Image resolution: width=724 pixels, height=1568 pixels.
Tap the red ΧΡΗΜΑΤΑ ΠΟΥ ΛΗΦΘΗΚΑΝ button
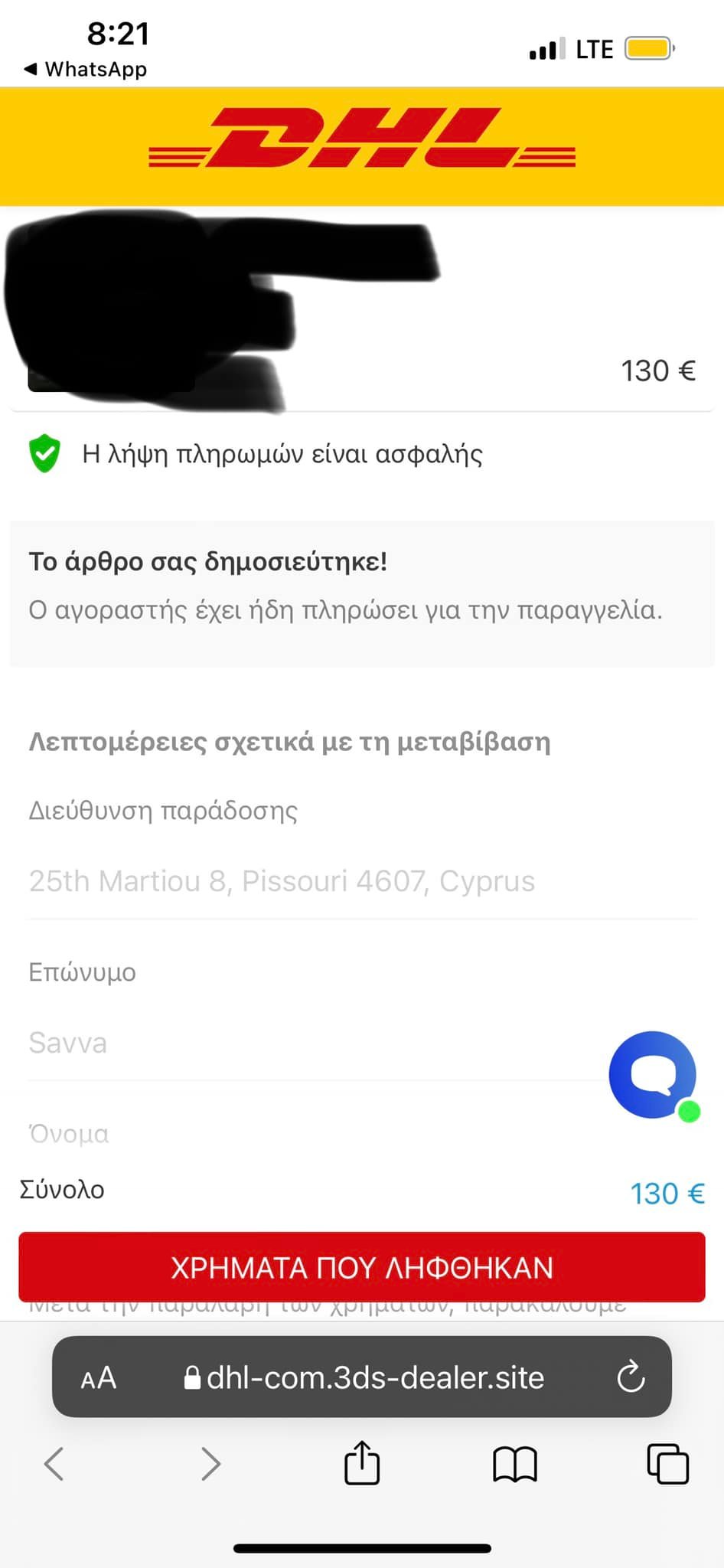(x=362, y=1267)
